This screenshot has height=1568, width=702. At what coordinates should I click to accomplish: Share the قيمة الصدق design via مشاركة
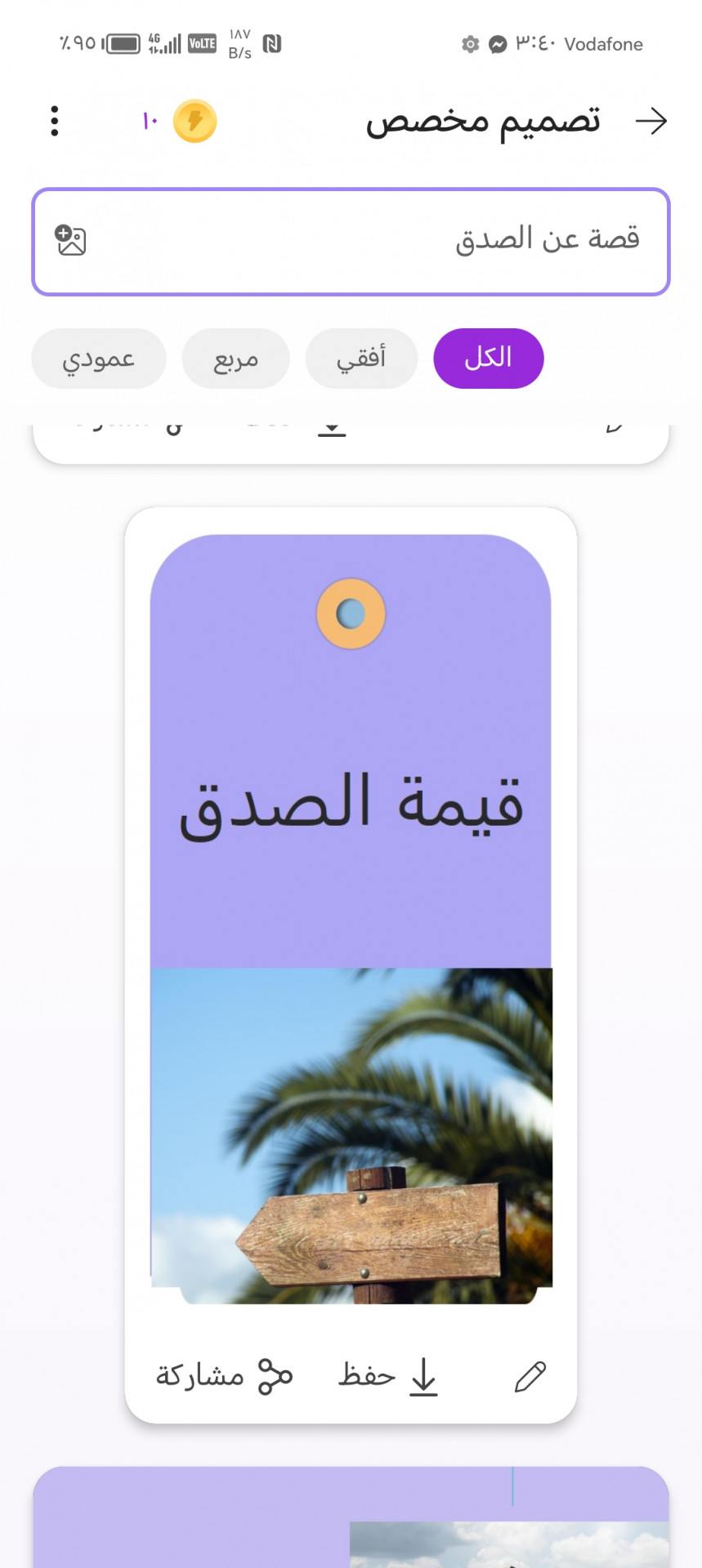(x=224, y=1377)
